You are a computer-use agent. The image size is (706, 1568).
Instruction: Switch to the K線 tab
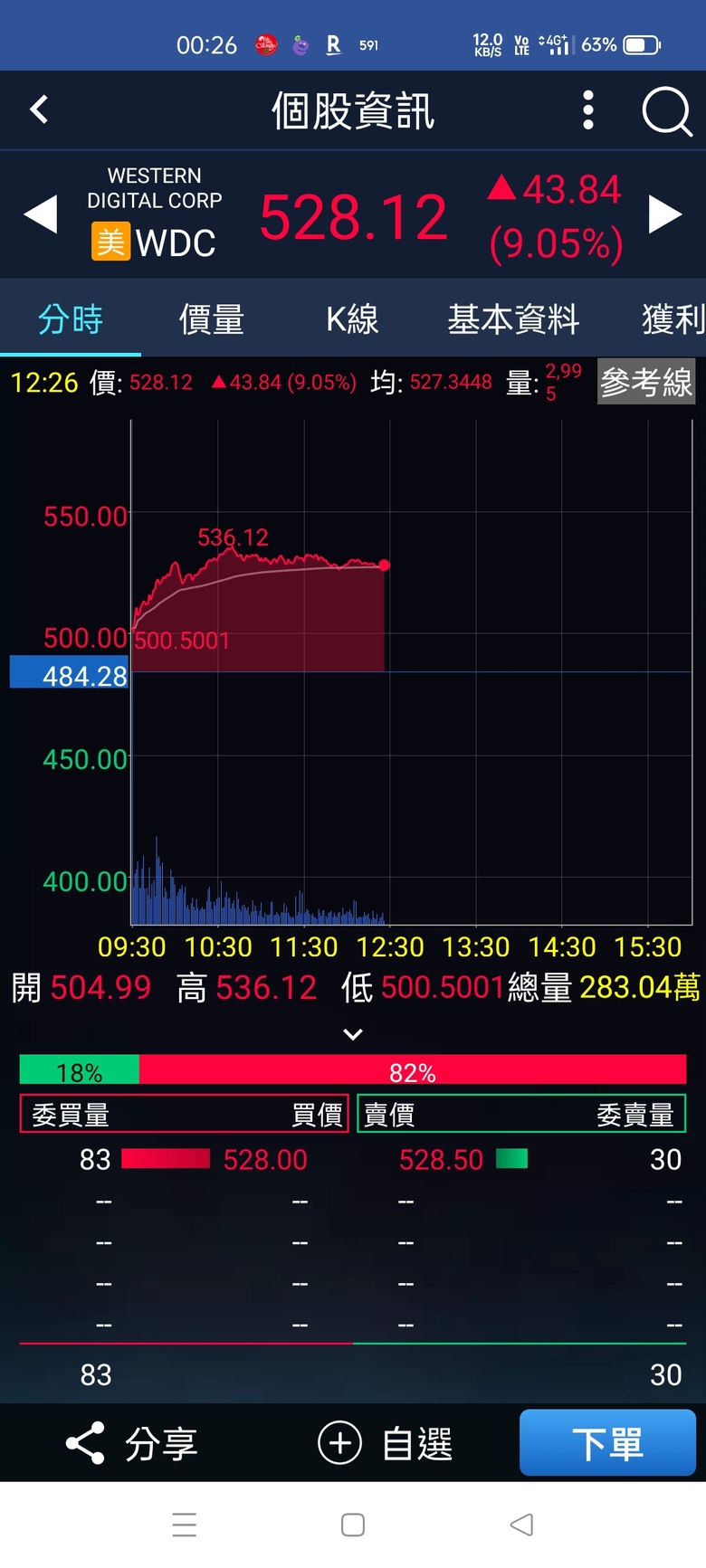click(x=352, y=319)
